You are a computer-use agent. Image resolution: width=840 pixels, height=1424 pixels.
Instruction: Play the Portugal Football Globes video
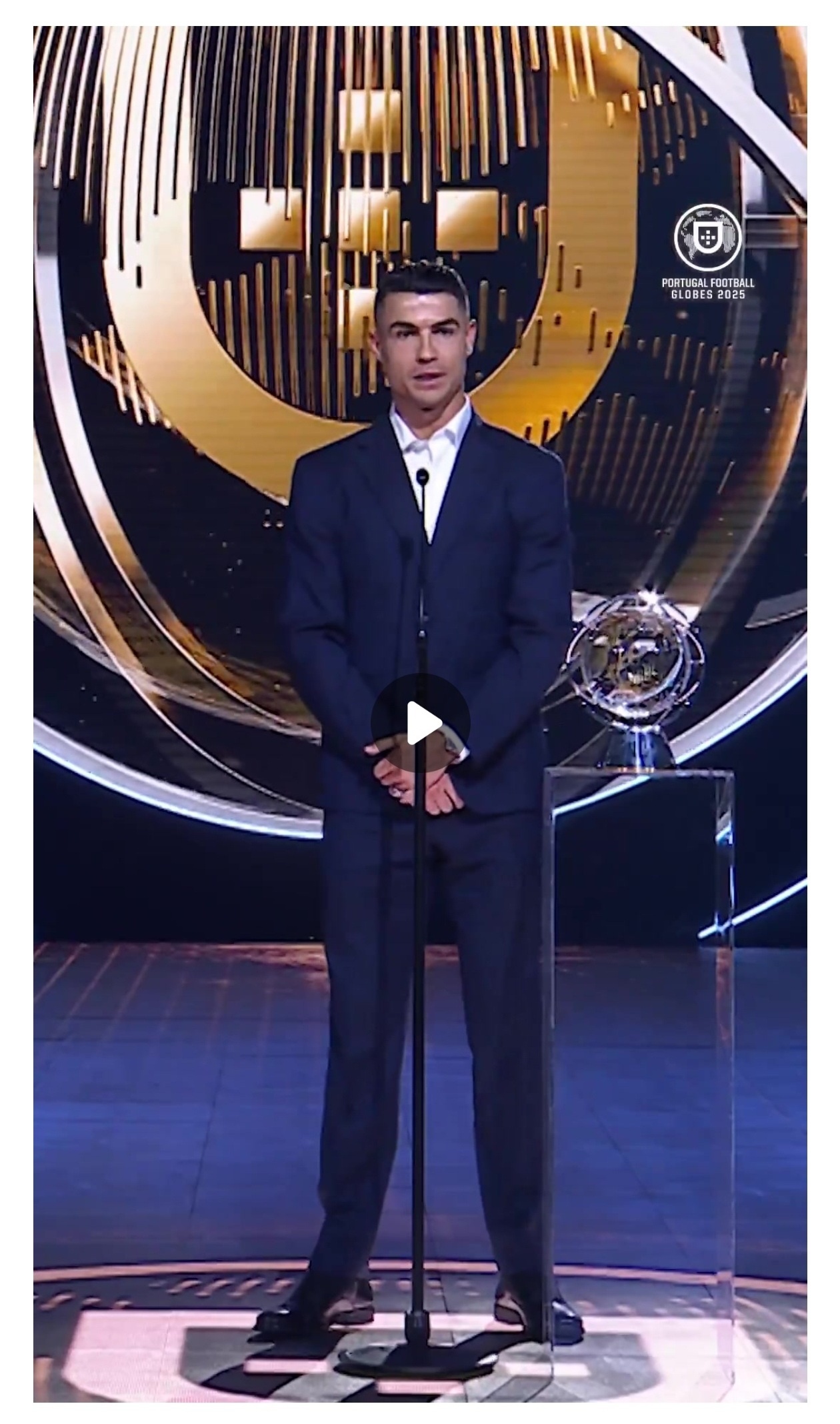pos(421,723)
